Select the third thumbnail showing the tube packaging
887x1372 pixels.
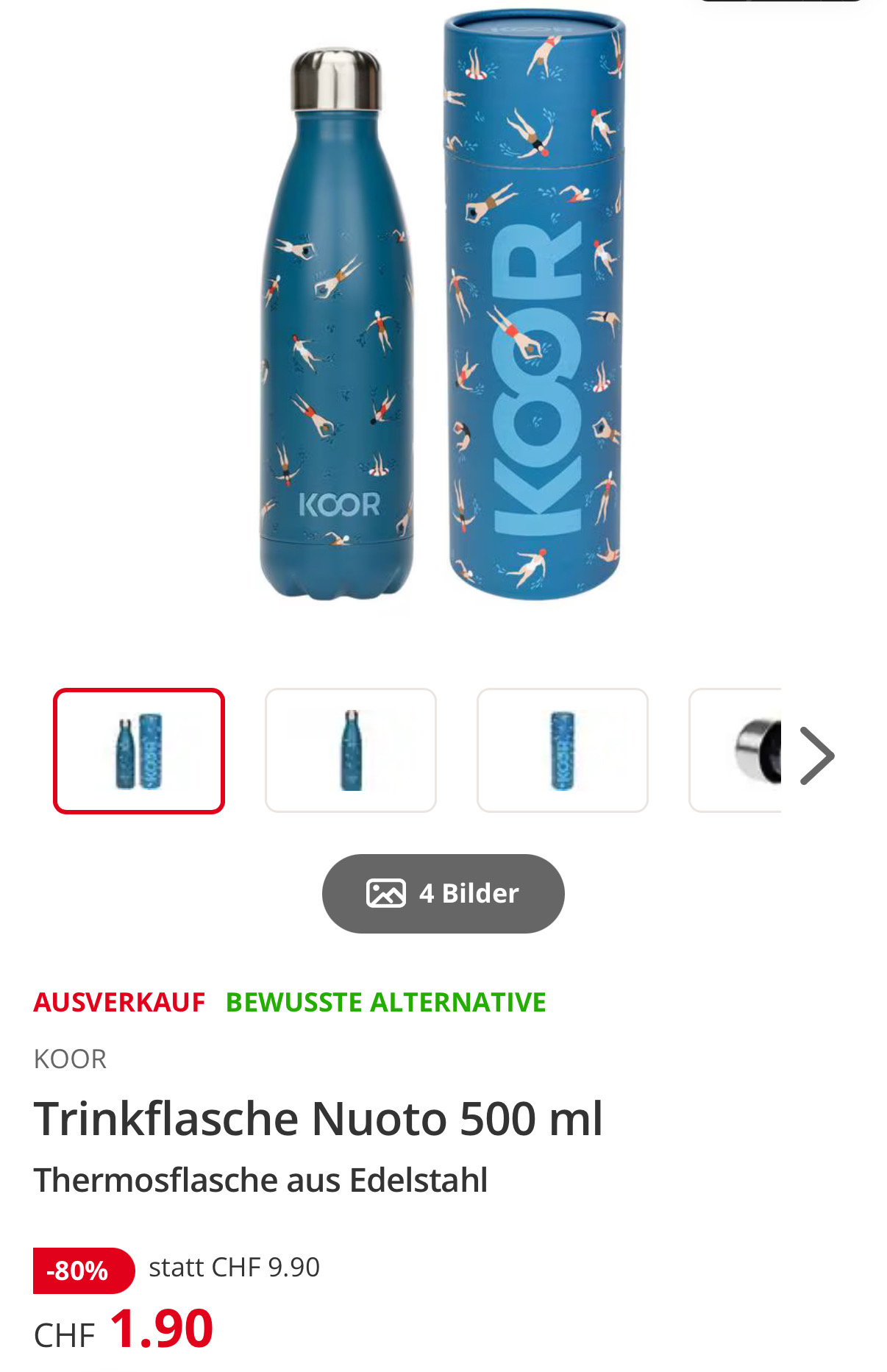tap(563, 750)
